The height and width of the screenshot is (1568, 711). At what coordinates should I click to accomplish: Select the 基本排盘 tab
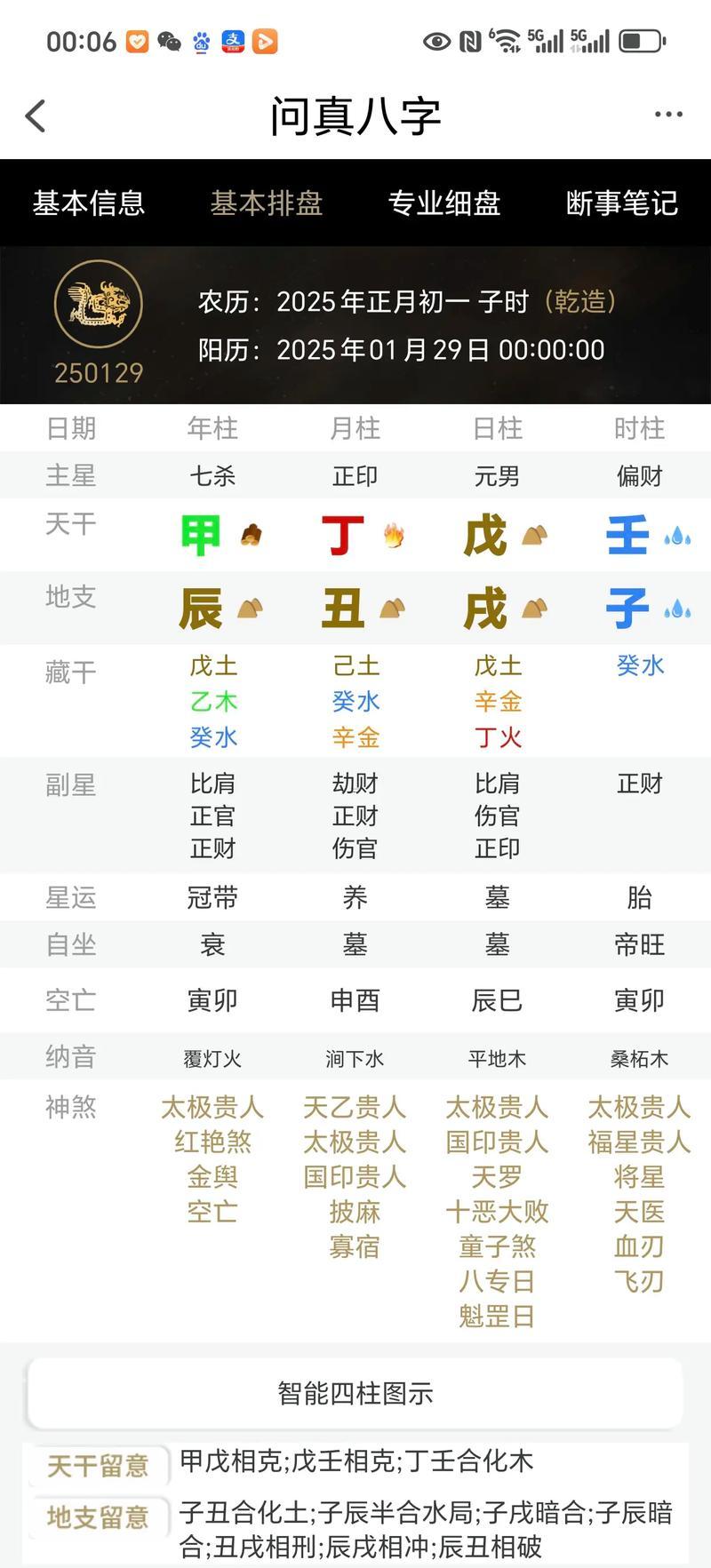266,203
